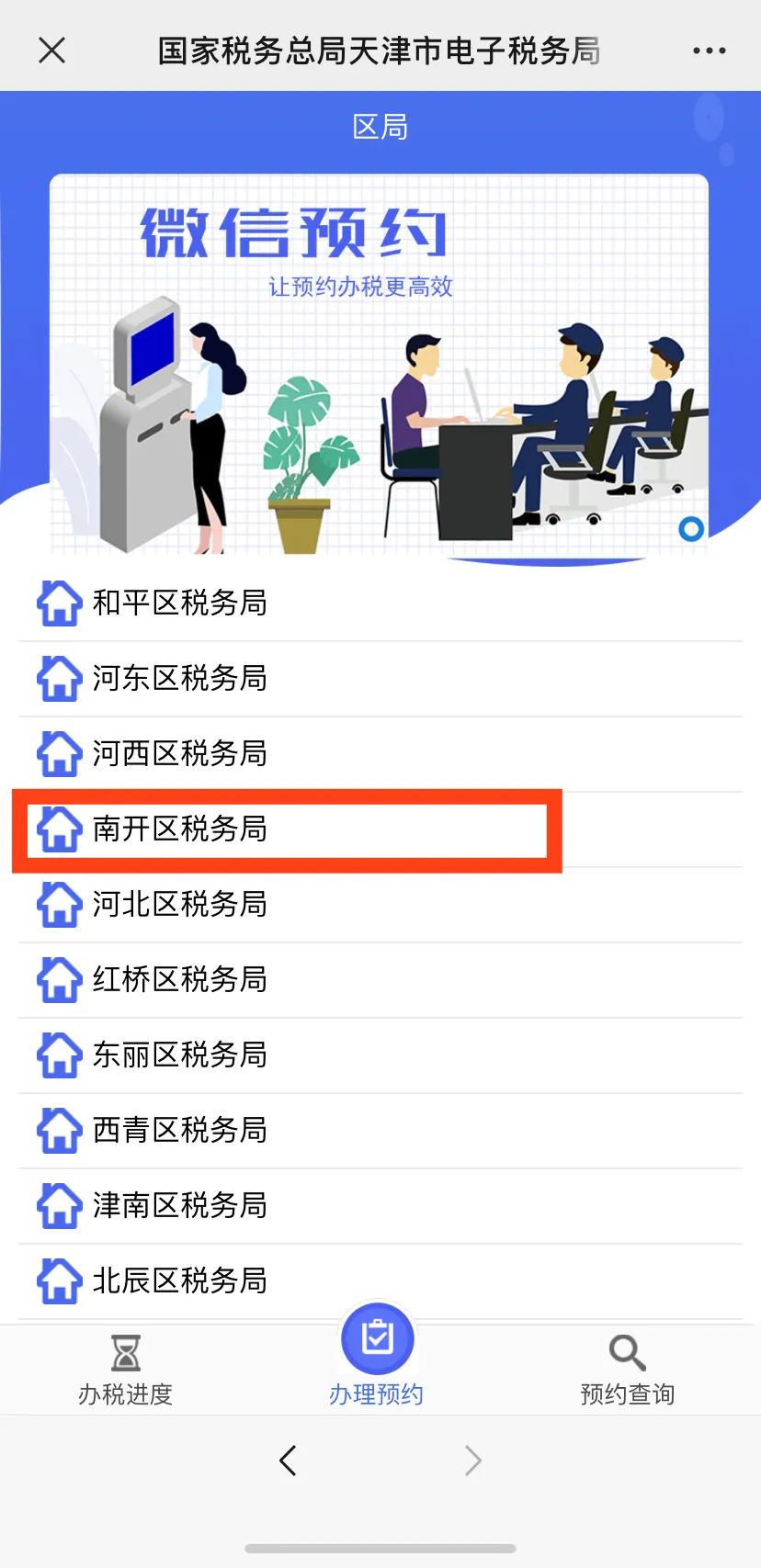Screen dimensions: 761x1568
Task: Go to the 预约查询 tab
Action: coord(628,1371)
